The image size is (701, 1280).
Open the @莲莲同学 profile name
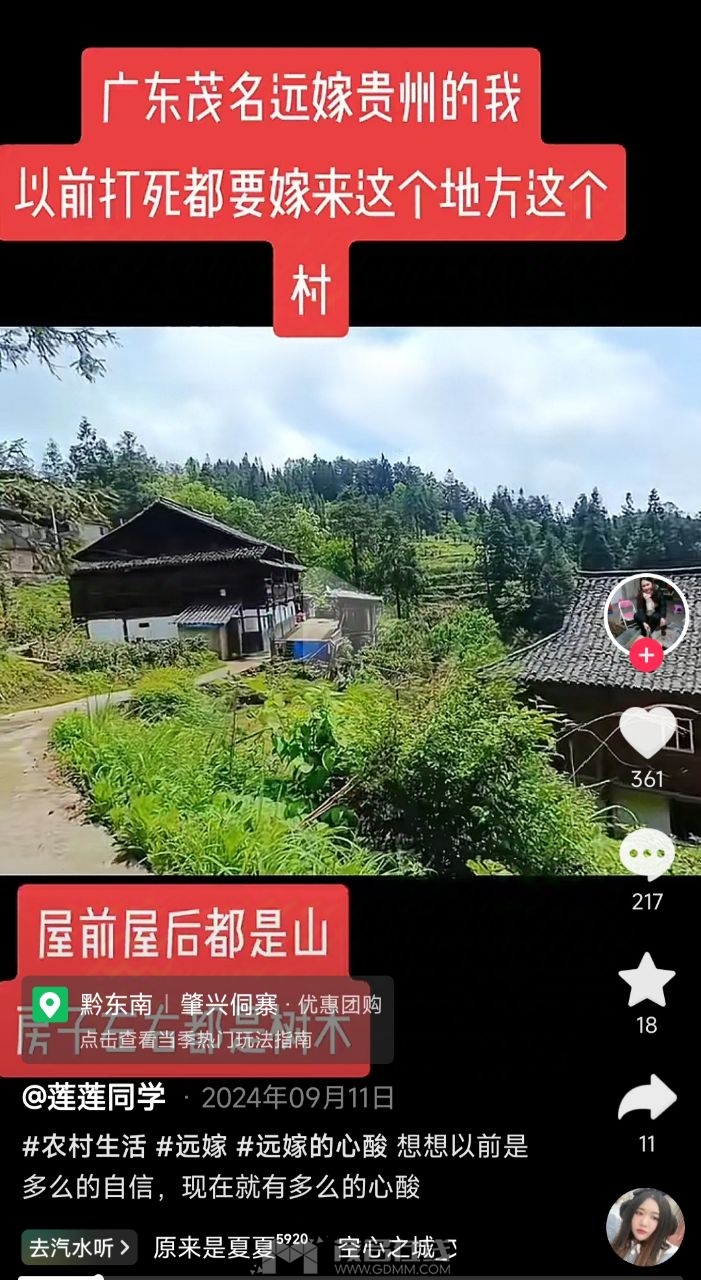tap(94, 1097)
